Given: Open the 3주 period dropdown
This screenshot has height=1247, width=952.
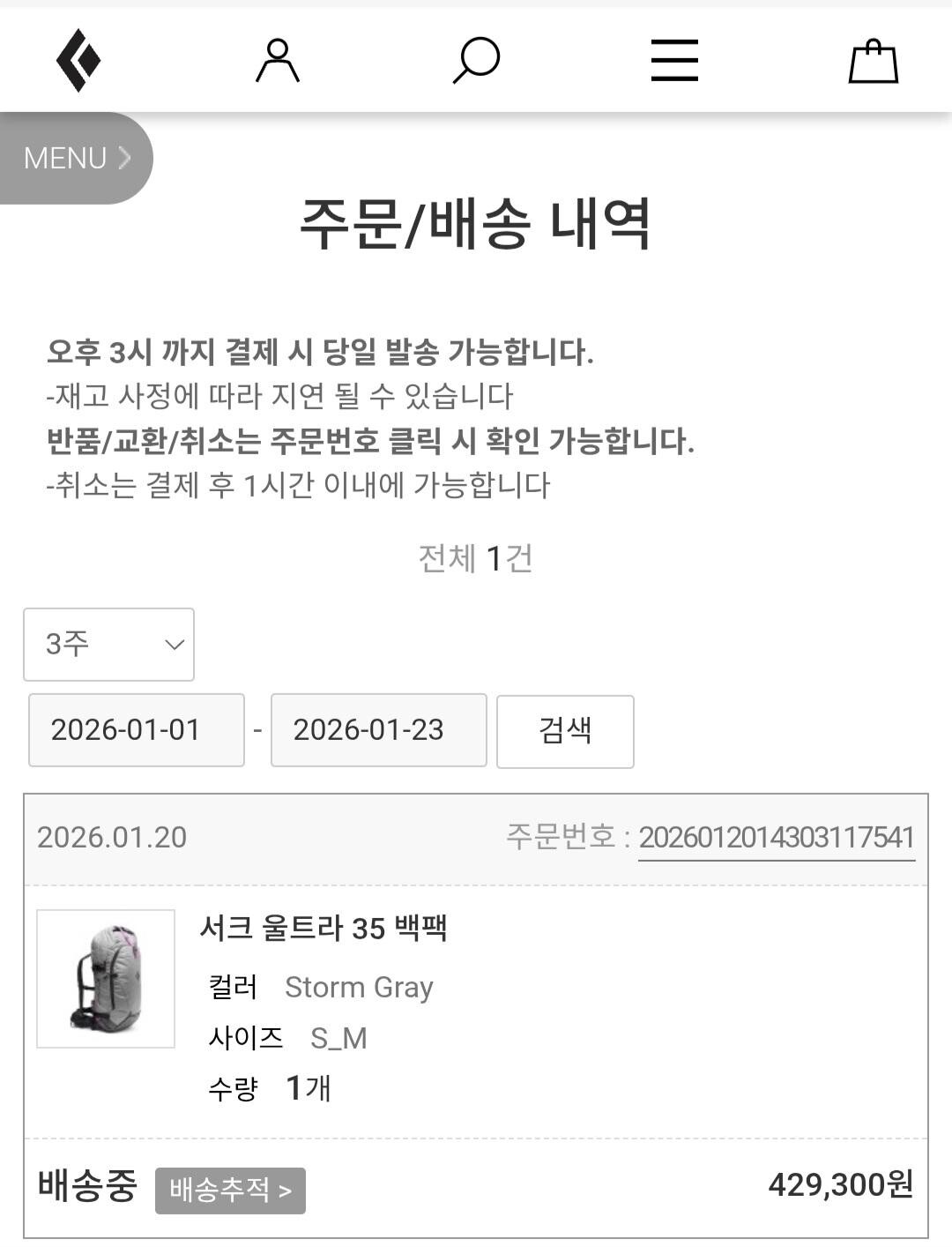Looking at the screenshot, I should (x=108, y=645).
